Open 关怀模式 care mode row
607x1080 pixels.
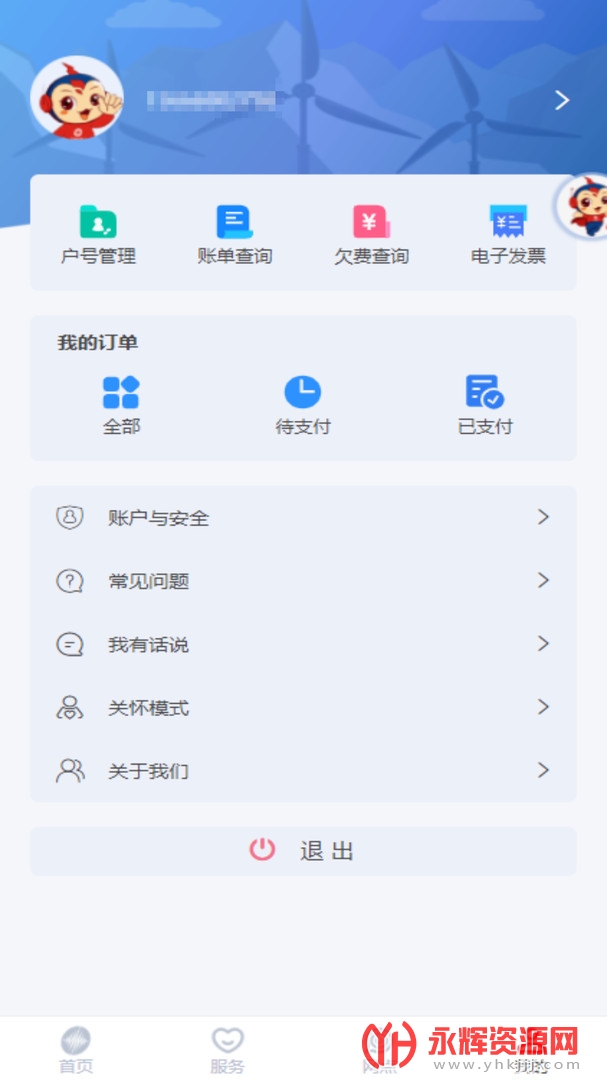pos(303,708)
